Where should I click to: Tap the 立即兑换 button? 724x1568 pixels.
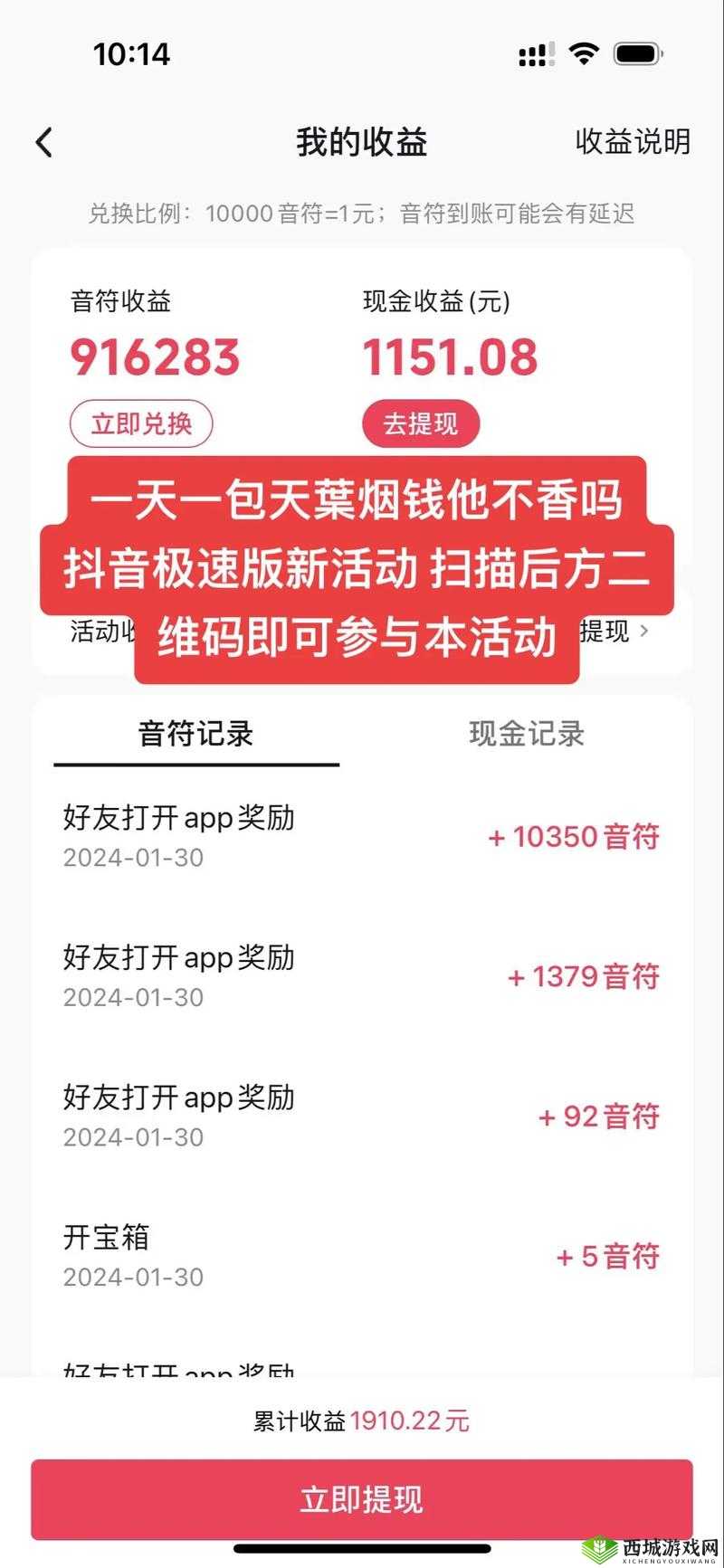tap(142, 423)
